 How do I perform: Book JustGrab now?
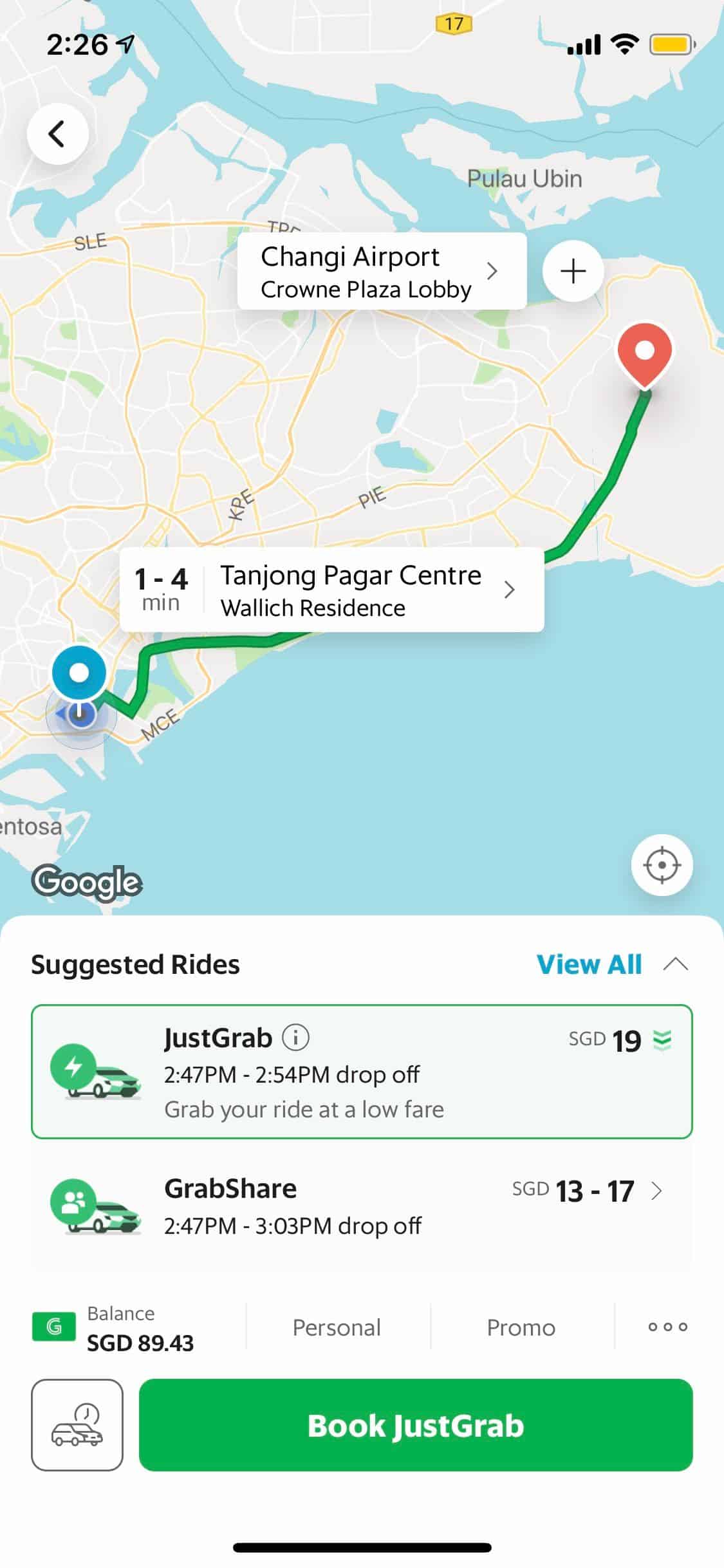point(416,1424)
